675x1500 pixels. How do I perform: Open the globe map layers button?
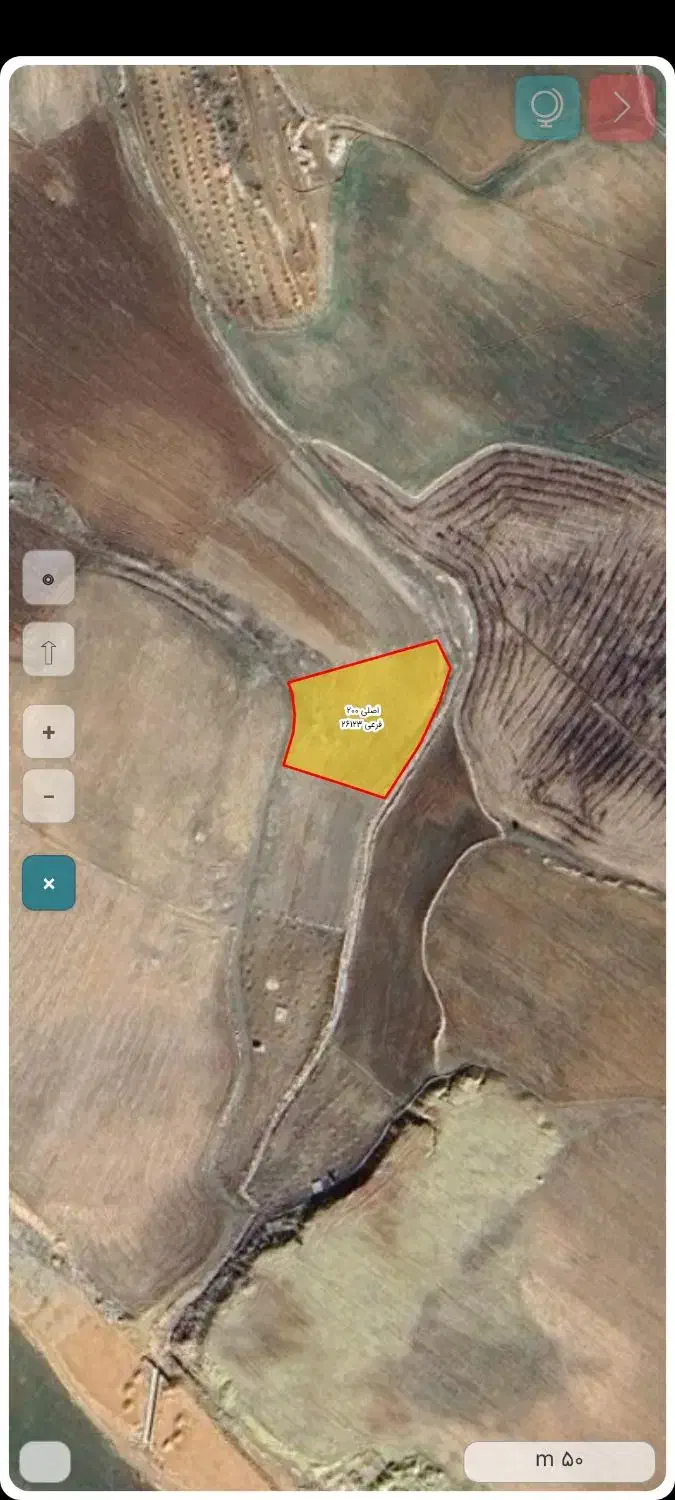click(547, 107)
